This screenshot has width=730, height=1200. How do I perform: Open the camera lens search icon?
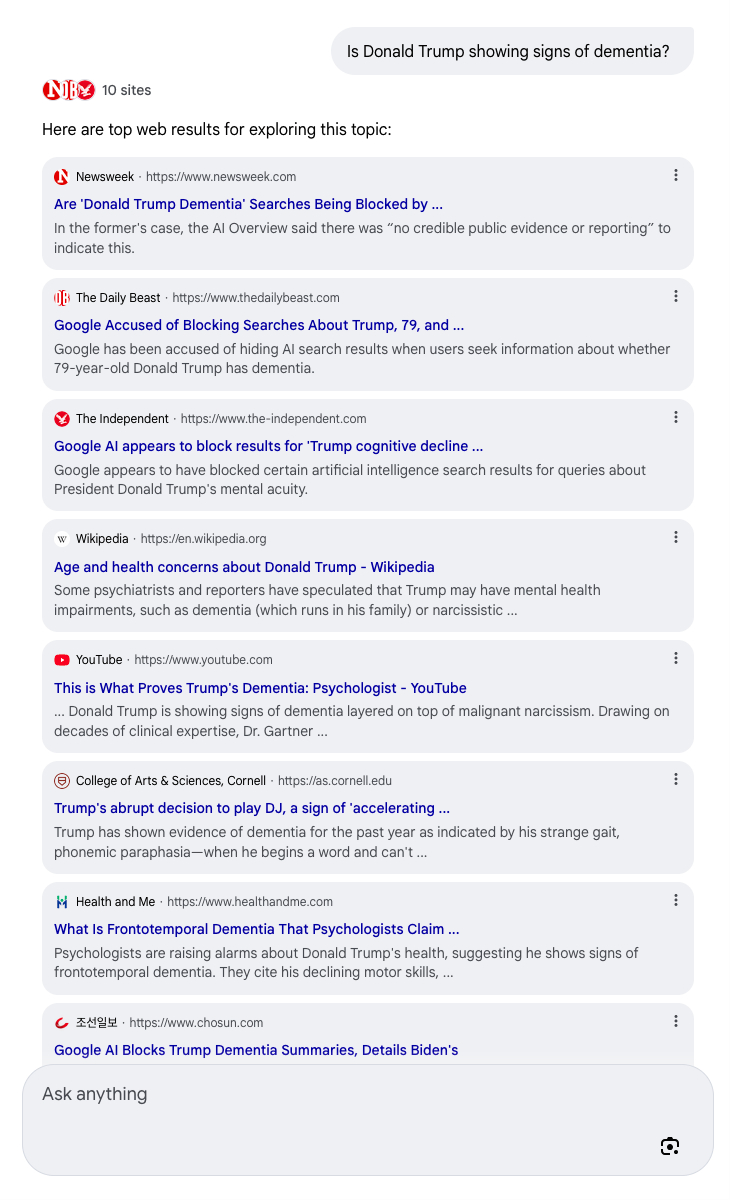[x=670, y=1146]
